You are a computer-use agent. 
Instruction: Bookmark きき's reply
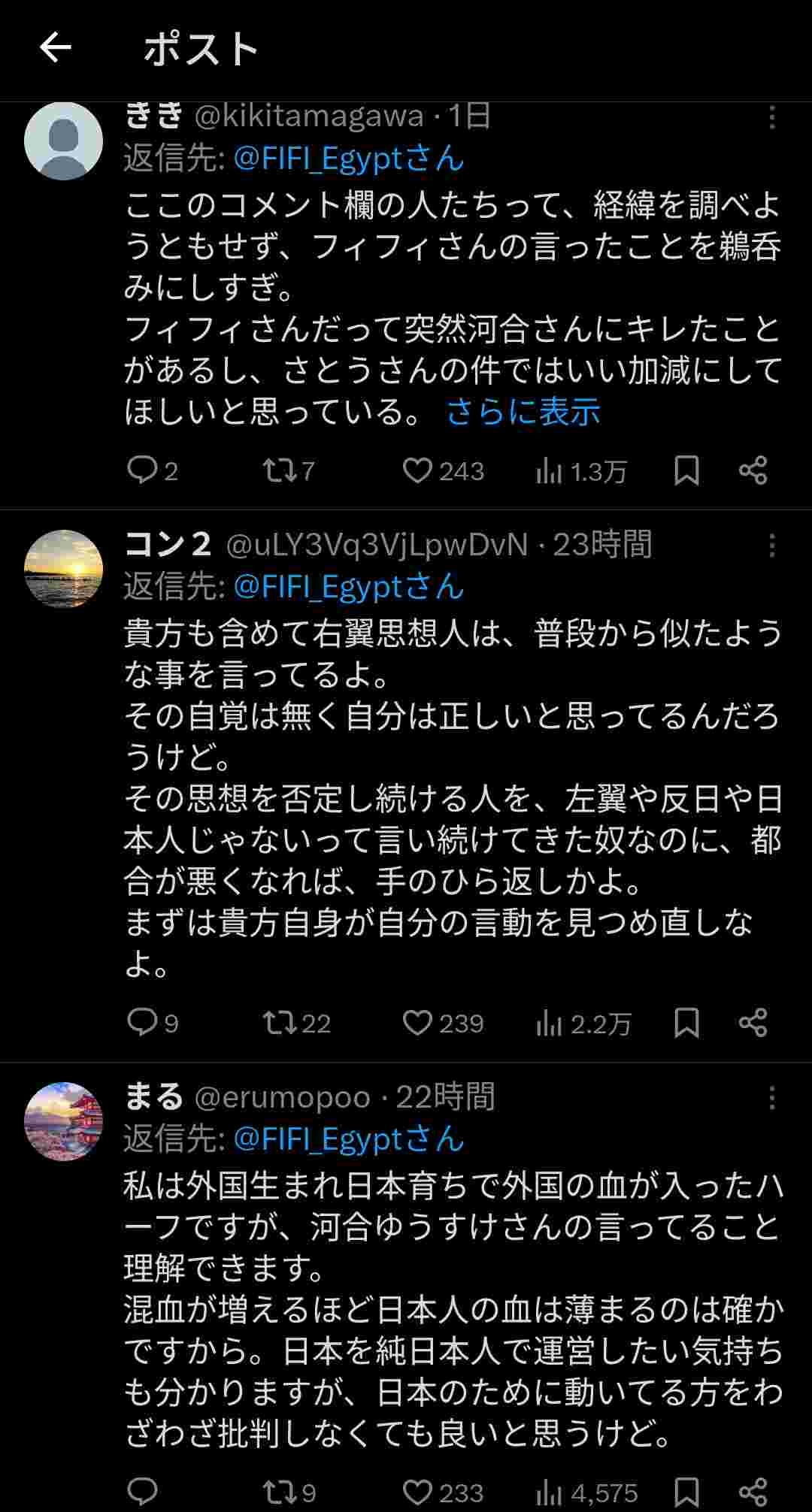point(686,470)
